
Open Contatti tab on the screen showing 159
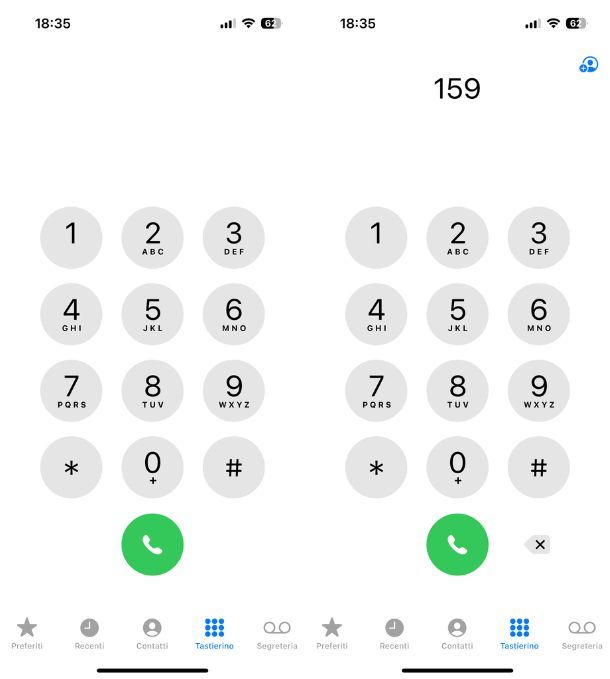point(457,633)
